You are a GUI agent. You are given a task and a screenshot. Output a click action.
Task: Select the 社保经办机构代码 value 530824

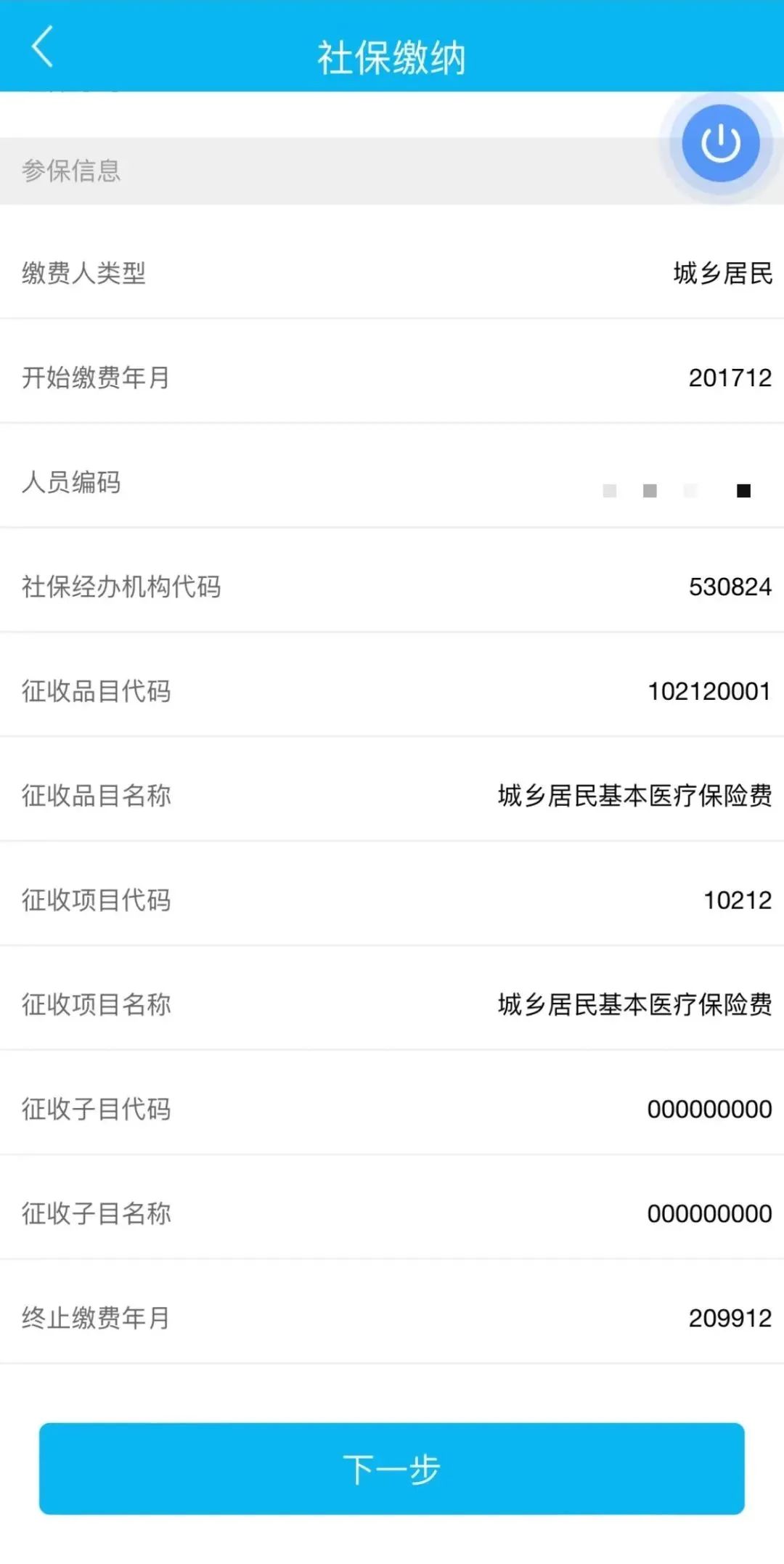pyautogui.click(x=730, y=588)
